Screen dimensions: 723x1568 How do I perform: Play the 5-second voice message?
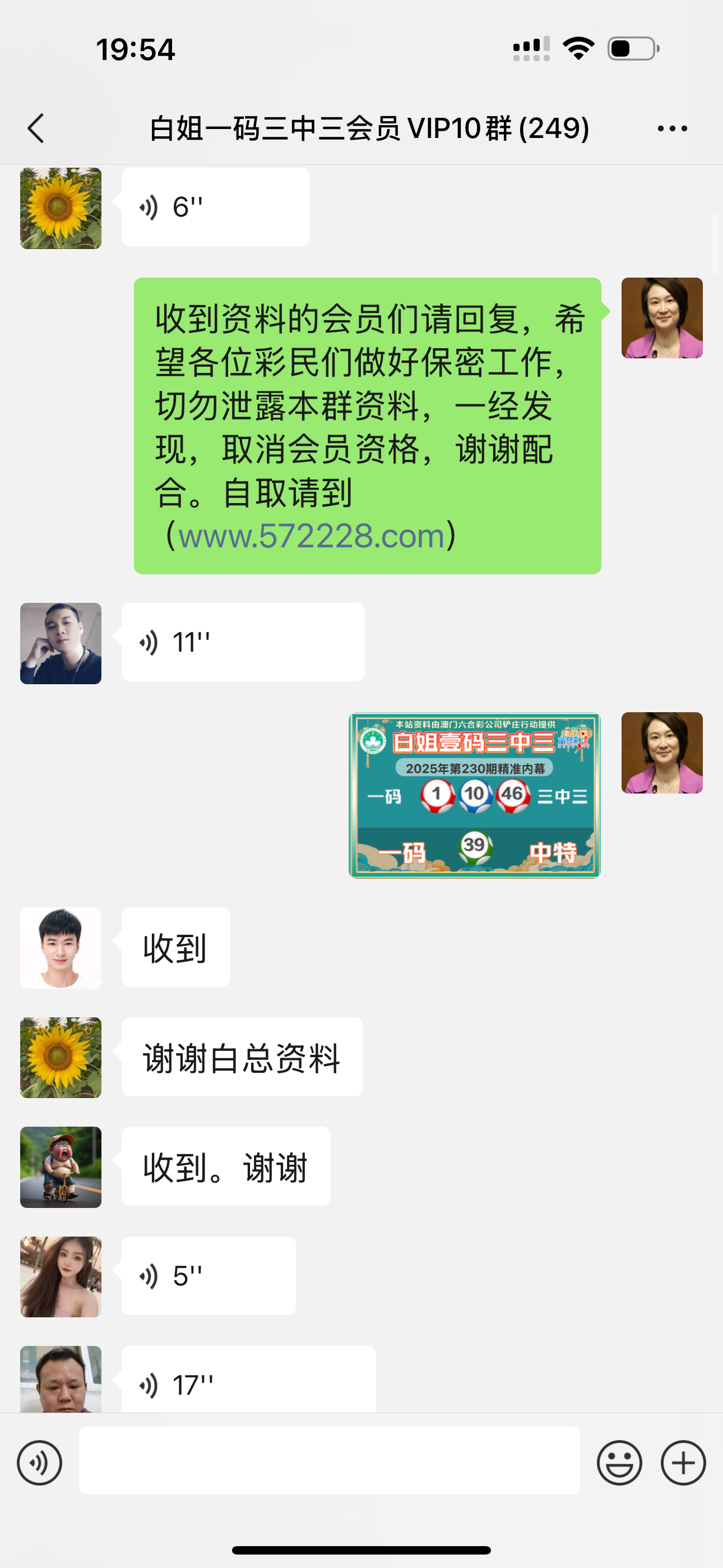click(x=208, y=1276)
